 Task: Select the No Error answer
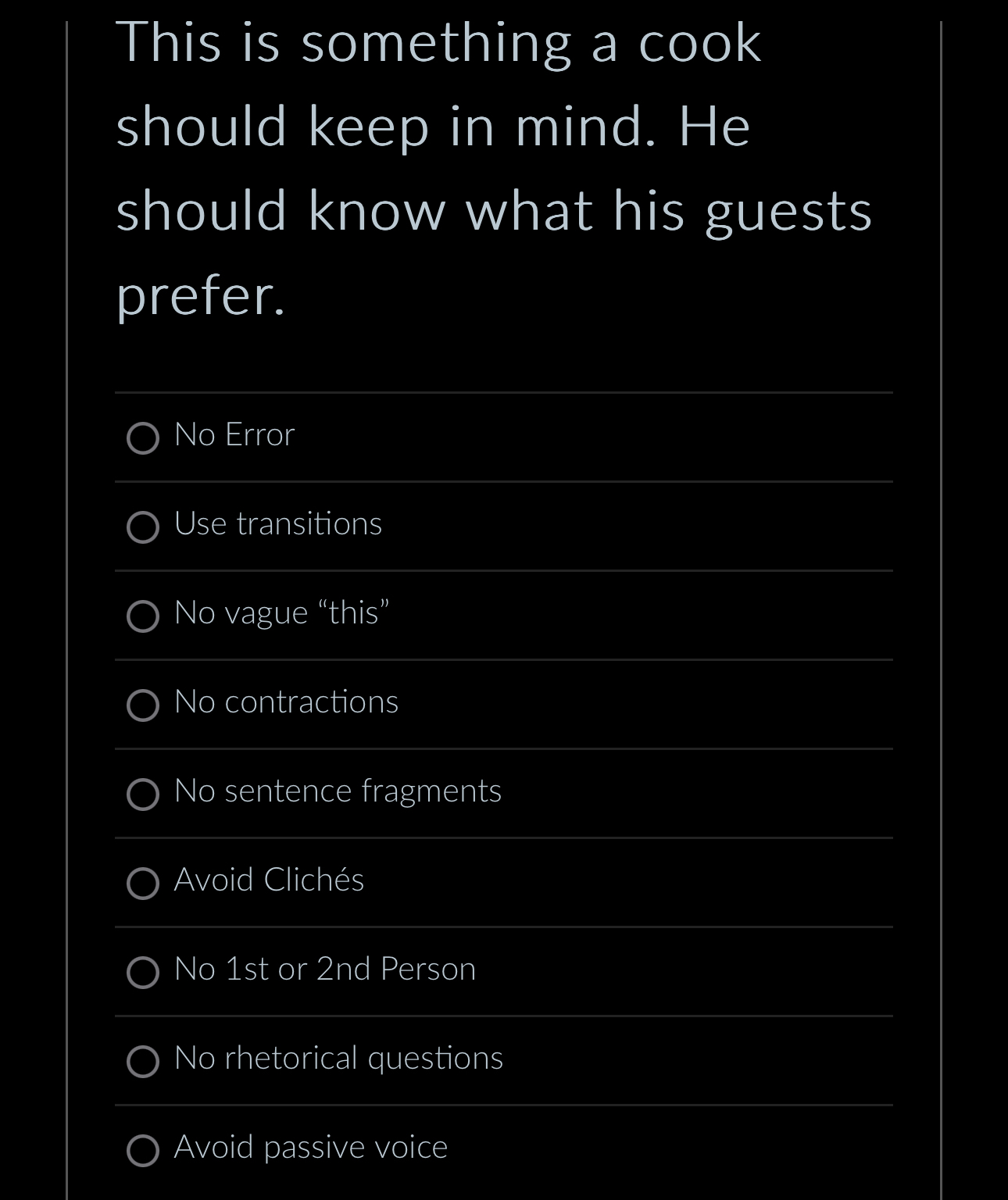click(143, 438)
